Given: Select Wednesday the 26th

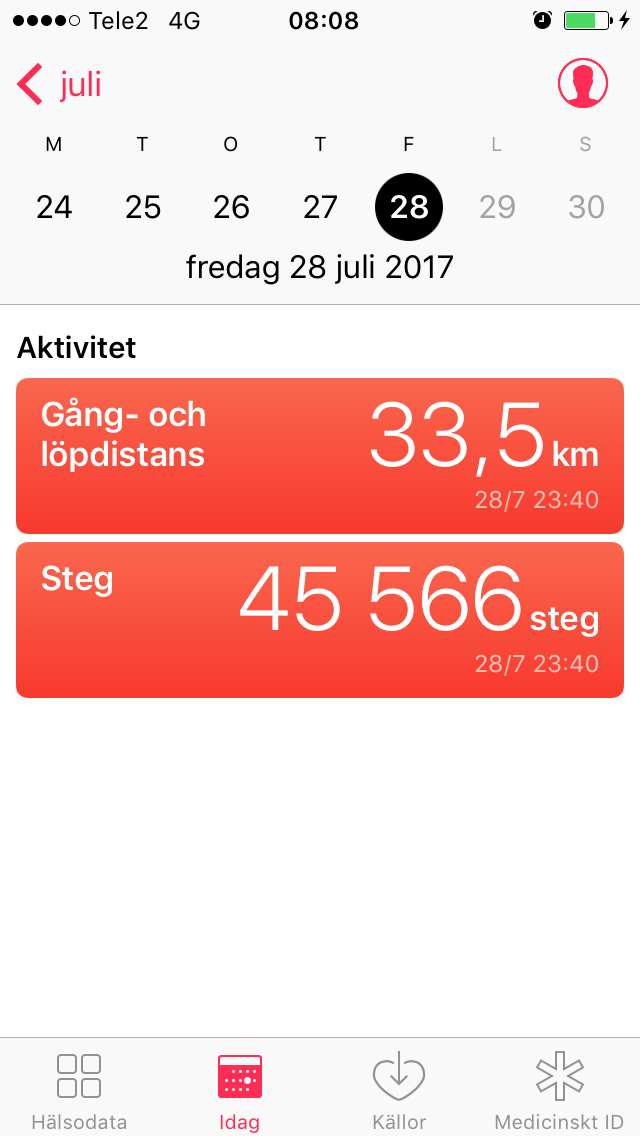Looking at the screenshot, I should click(231, 207).
